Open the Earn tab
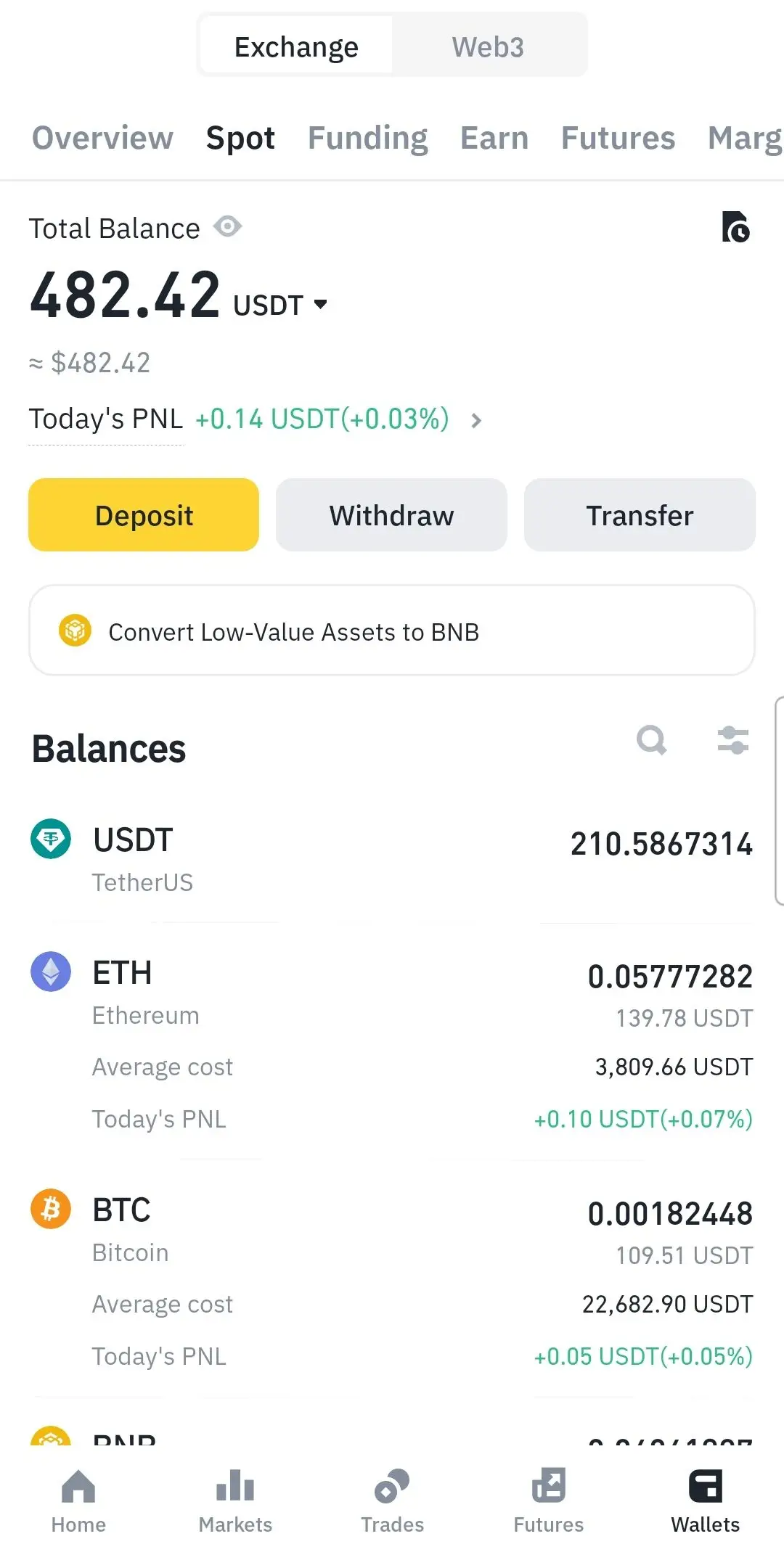Image resolution: width=784 pixels, height=1568 pixels. coord(494,138)
